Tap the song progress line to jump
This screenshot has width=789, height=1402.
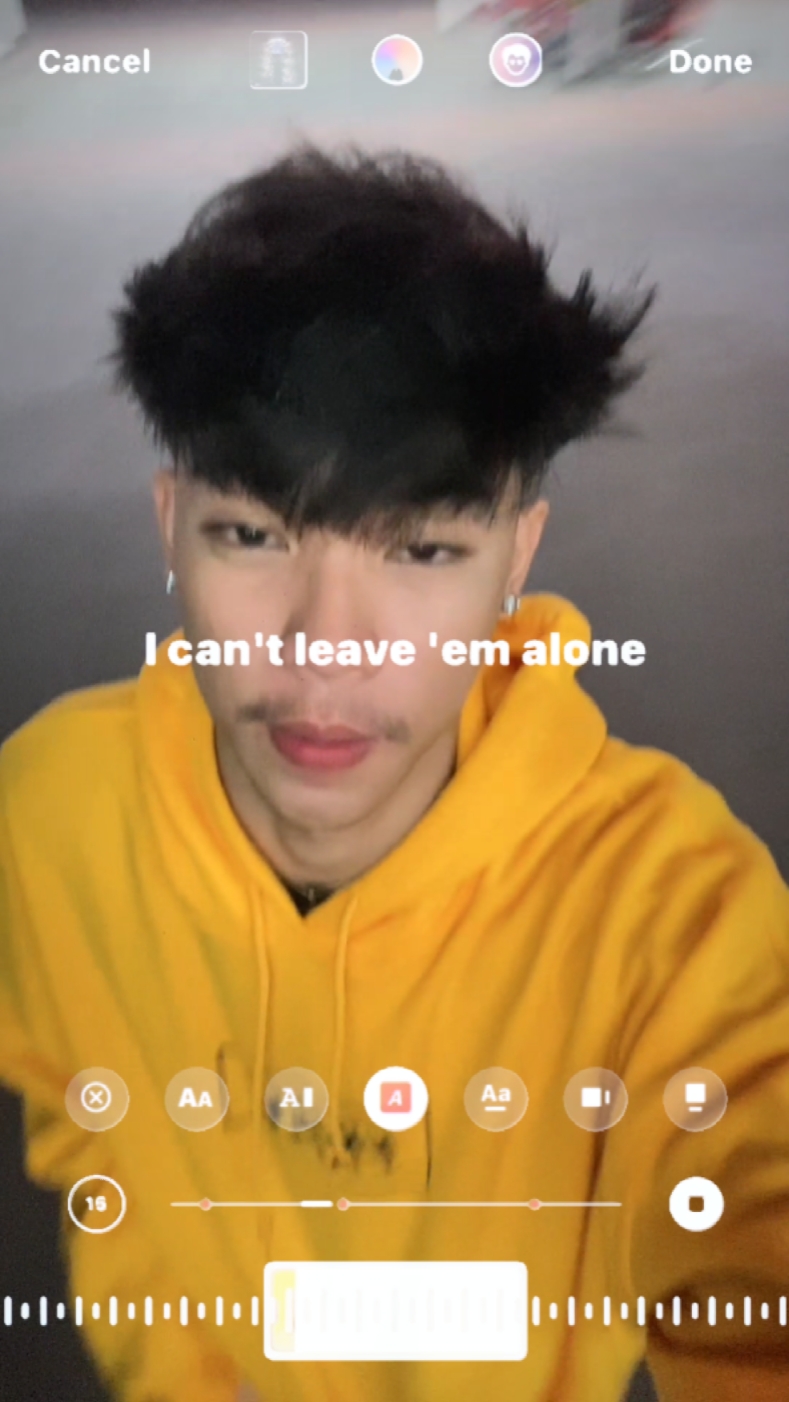[x=396, y=1204]
